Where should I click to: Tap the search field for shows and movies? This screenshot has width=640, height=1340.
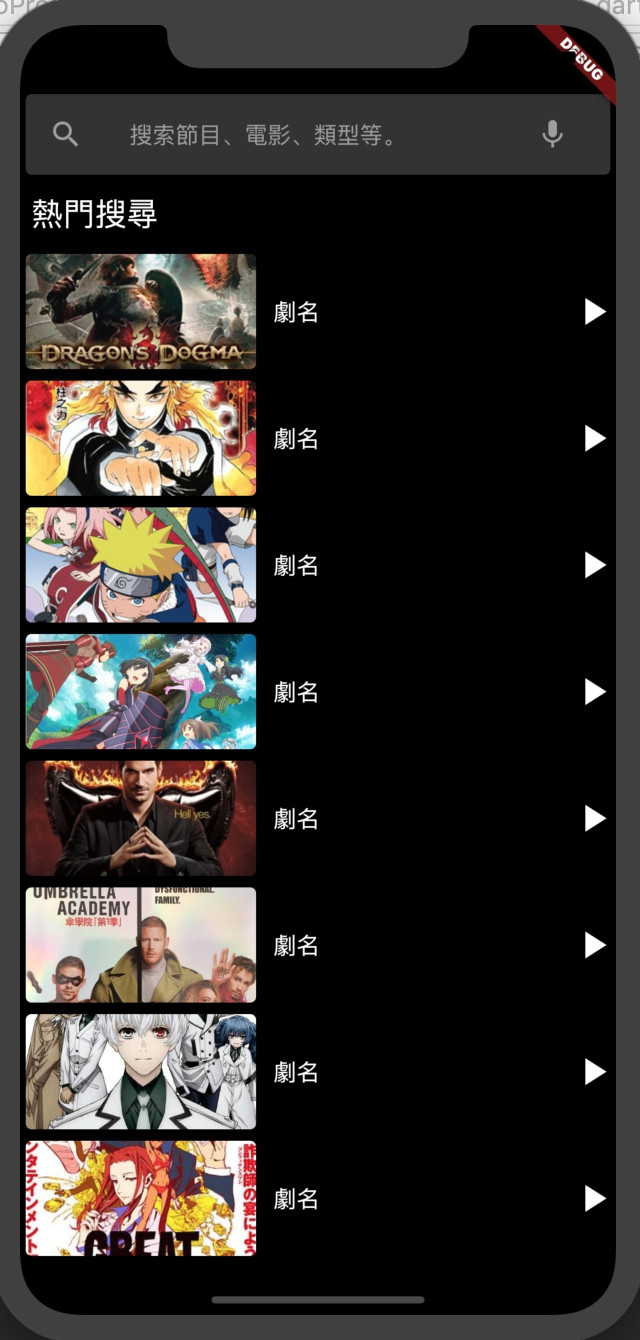300,135
